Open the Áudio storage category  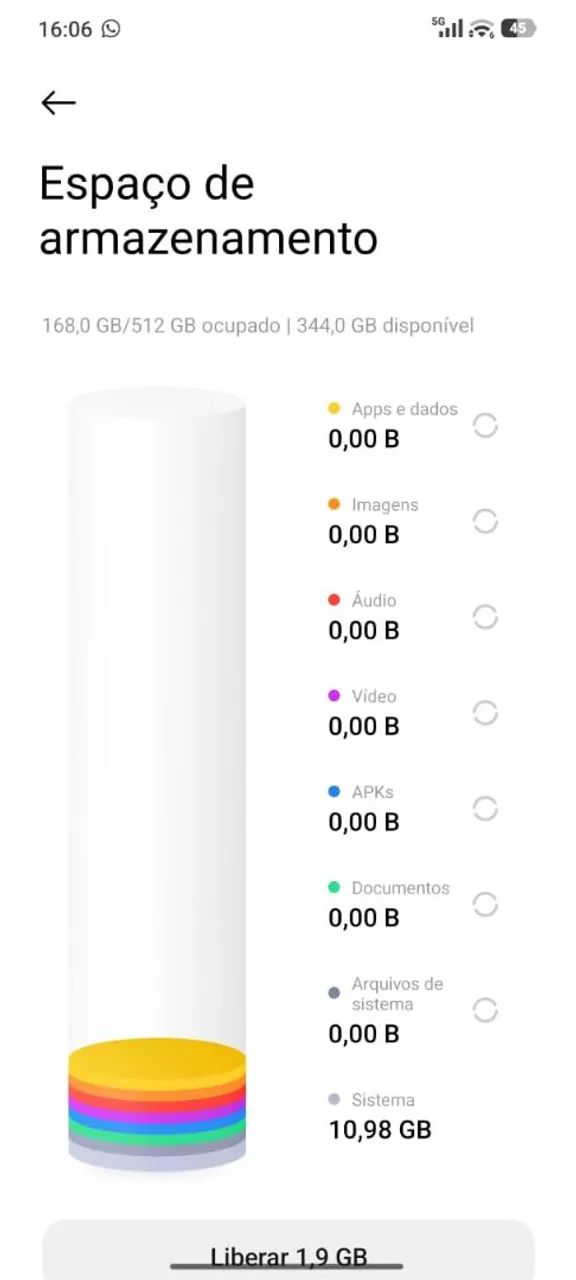414,617
